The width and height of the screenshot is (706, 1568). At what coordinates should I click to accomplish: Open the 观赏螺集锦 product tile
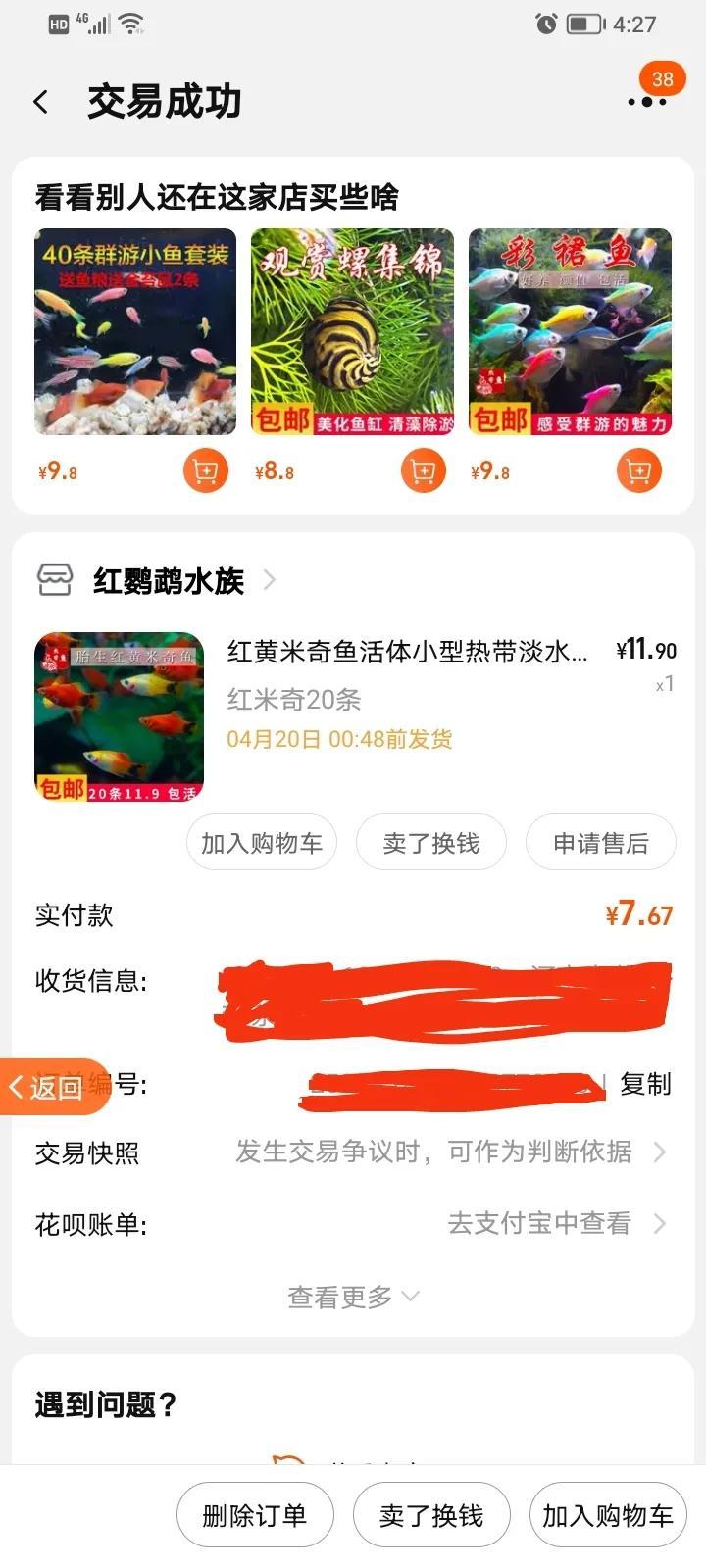[x=353, y=331]
